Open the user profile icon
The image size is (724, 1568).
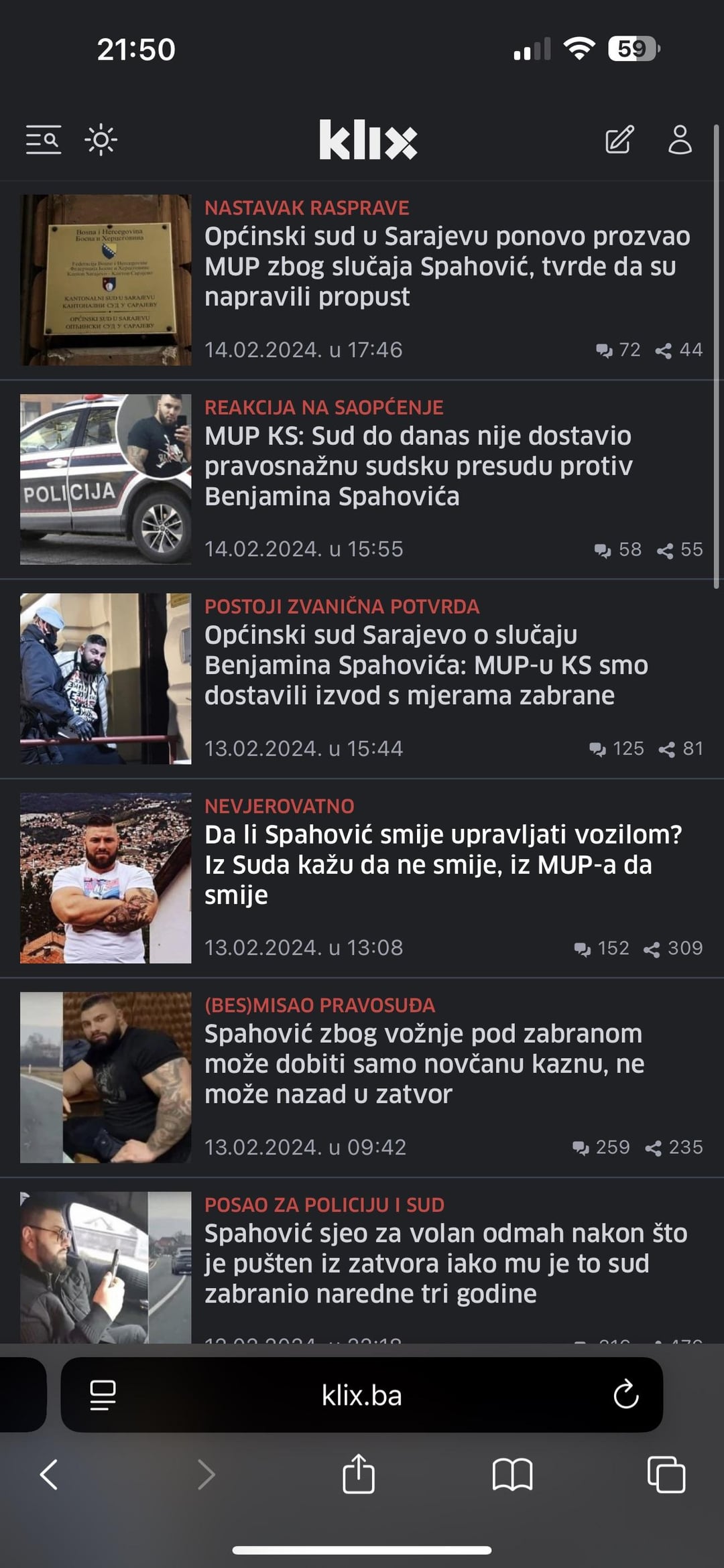coord(680,140)
